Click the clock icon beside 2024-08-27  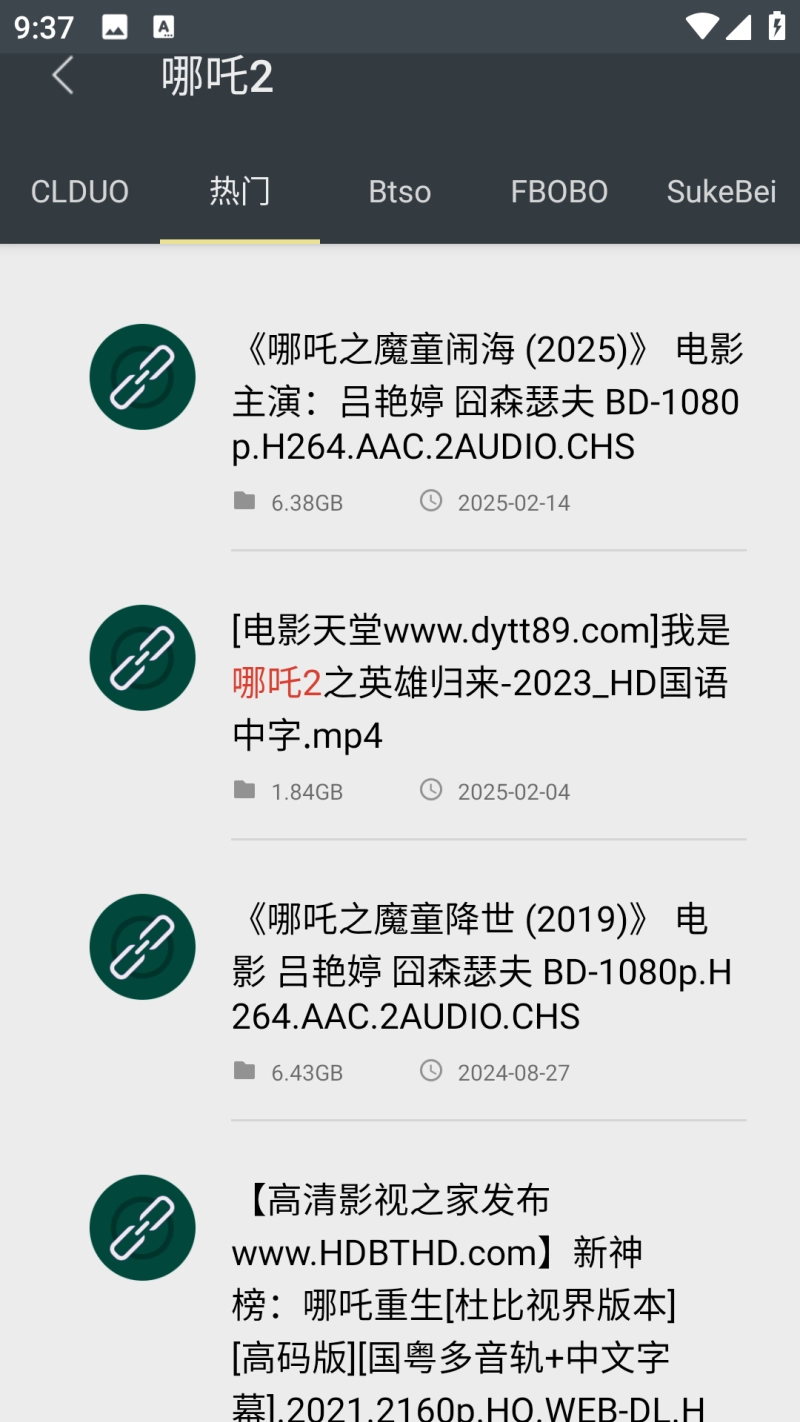pos(431,1070)
